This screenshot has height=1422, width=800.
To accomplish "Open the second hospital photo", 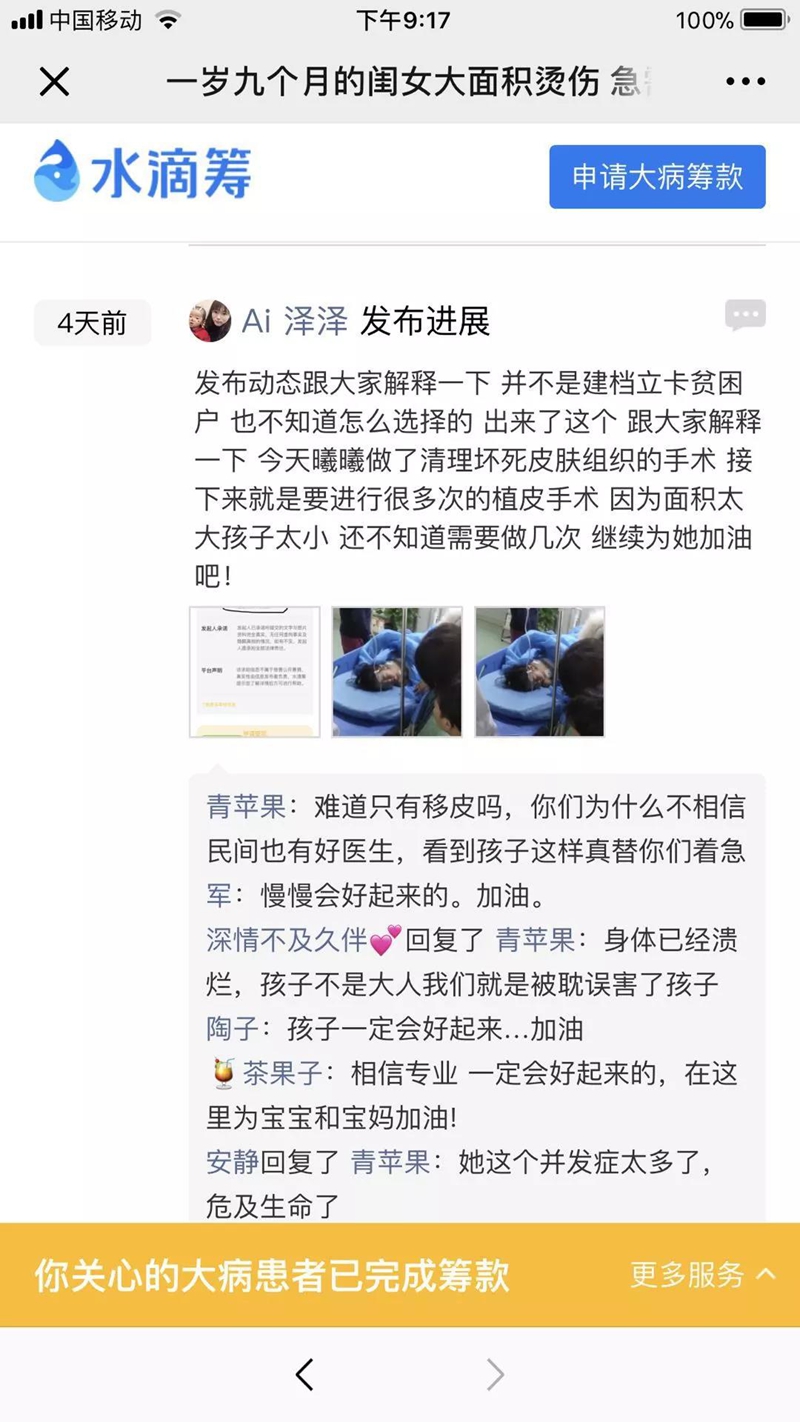I will pos(397,672).
